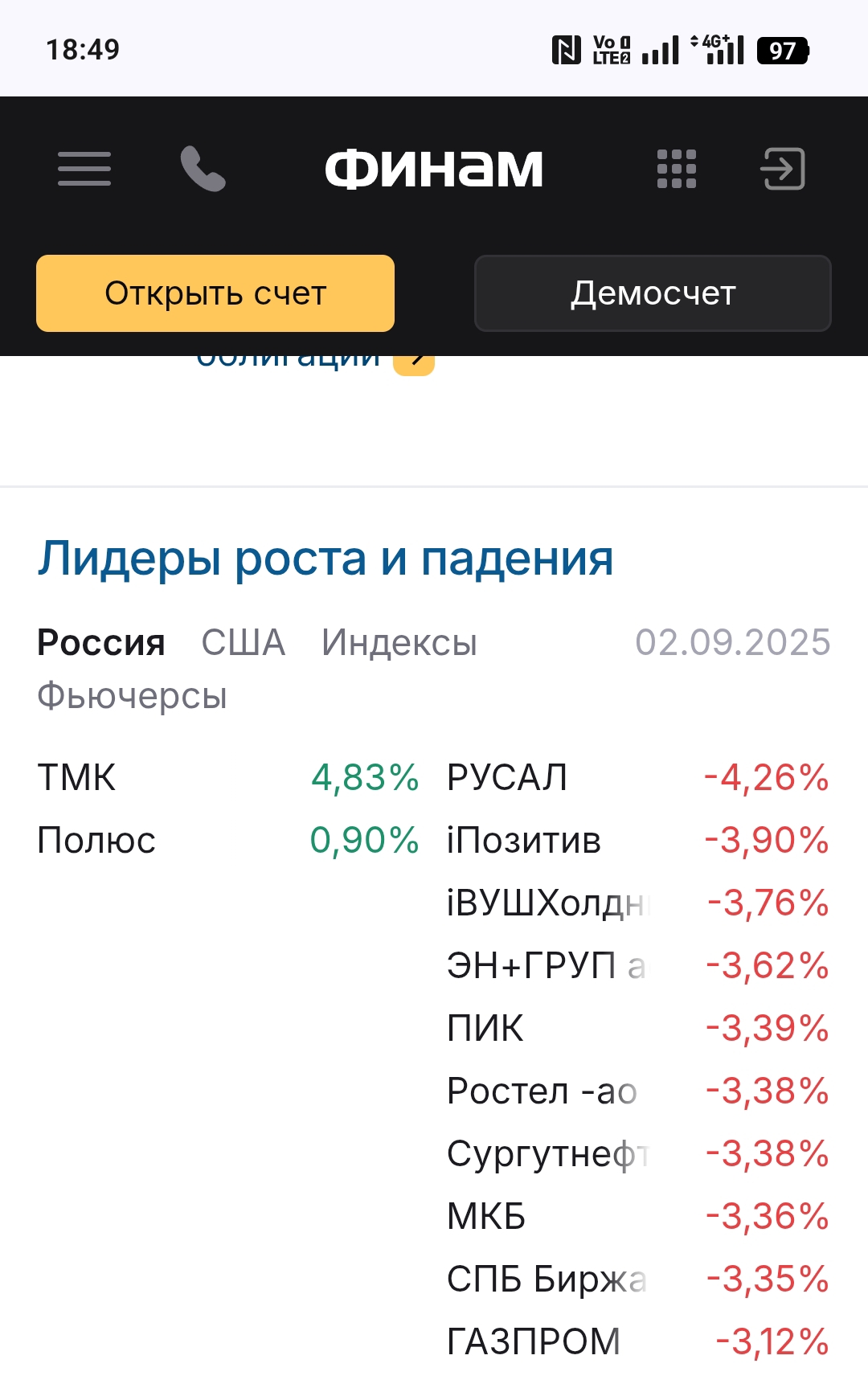Go to the Финам home logo

point(434,169)
